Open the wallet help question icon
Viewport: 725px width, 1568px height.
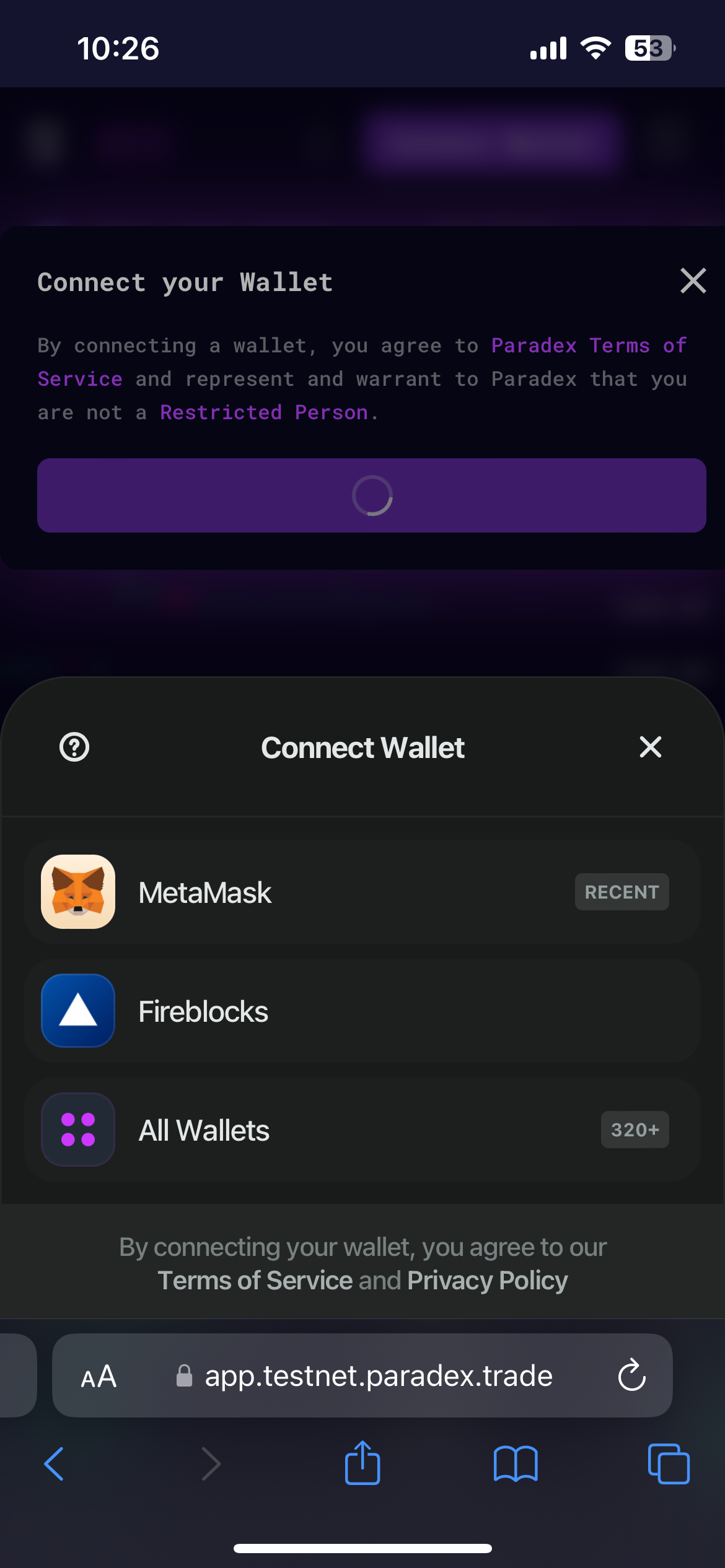pos(74,747)
